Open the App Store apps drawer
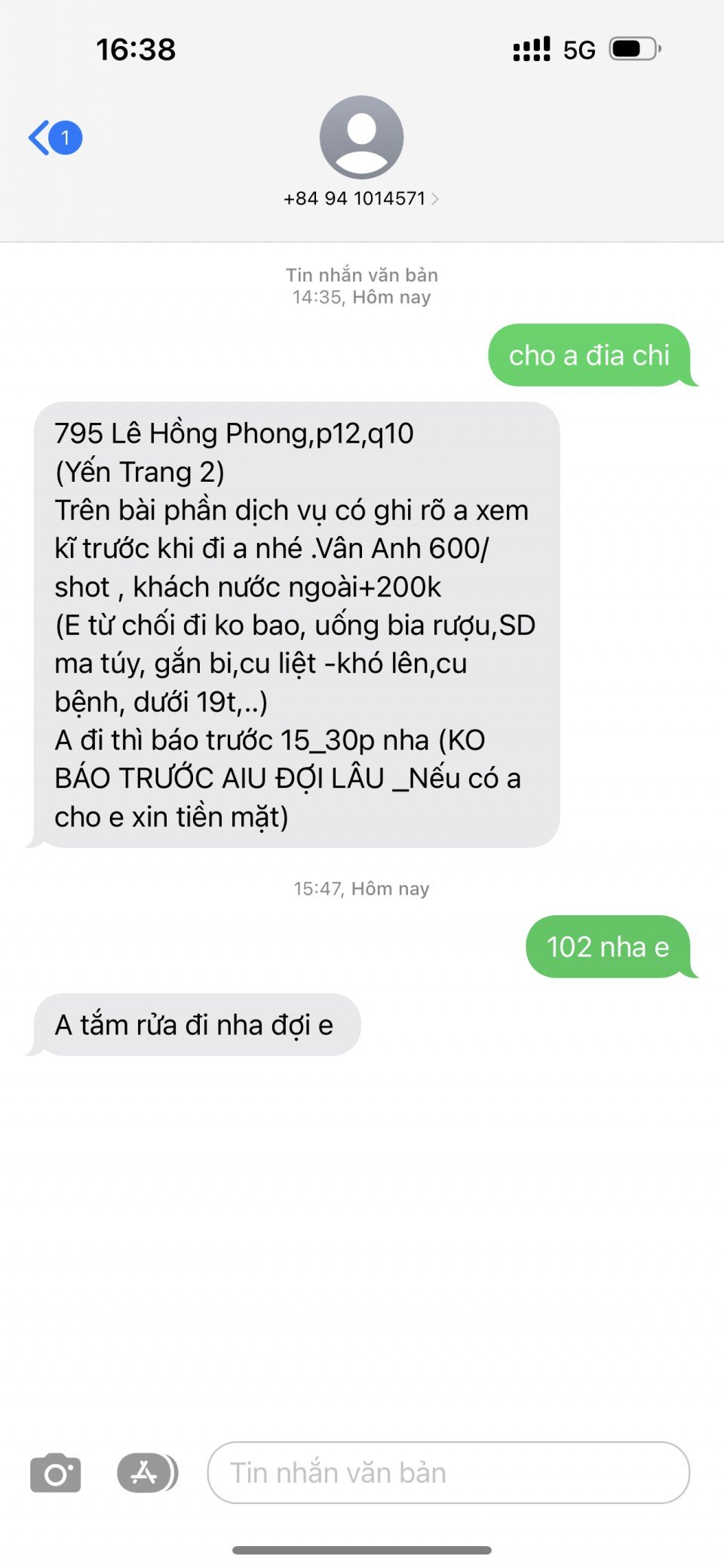This screenshot has height=1568, width=724. tap(146, 1473)
